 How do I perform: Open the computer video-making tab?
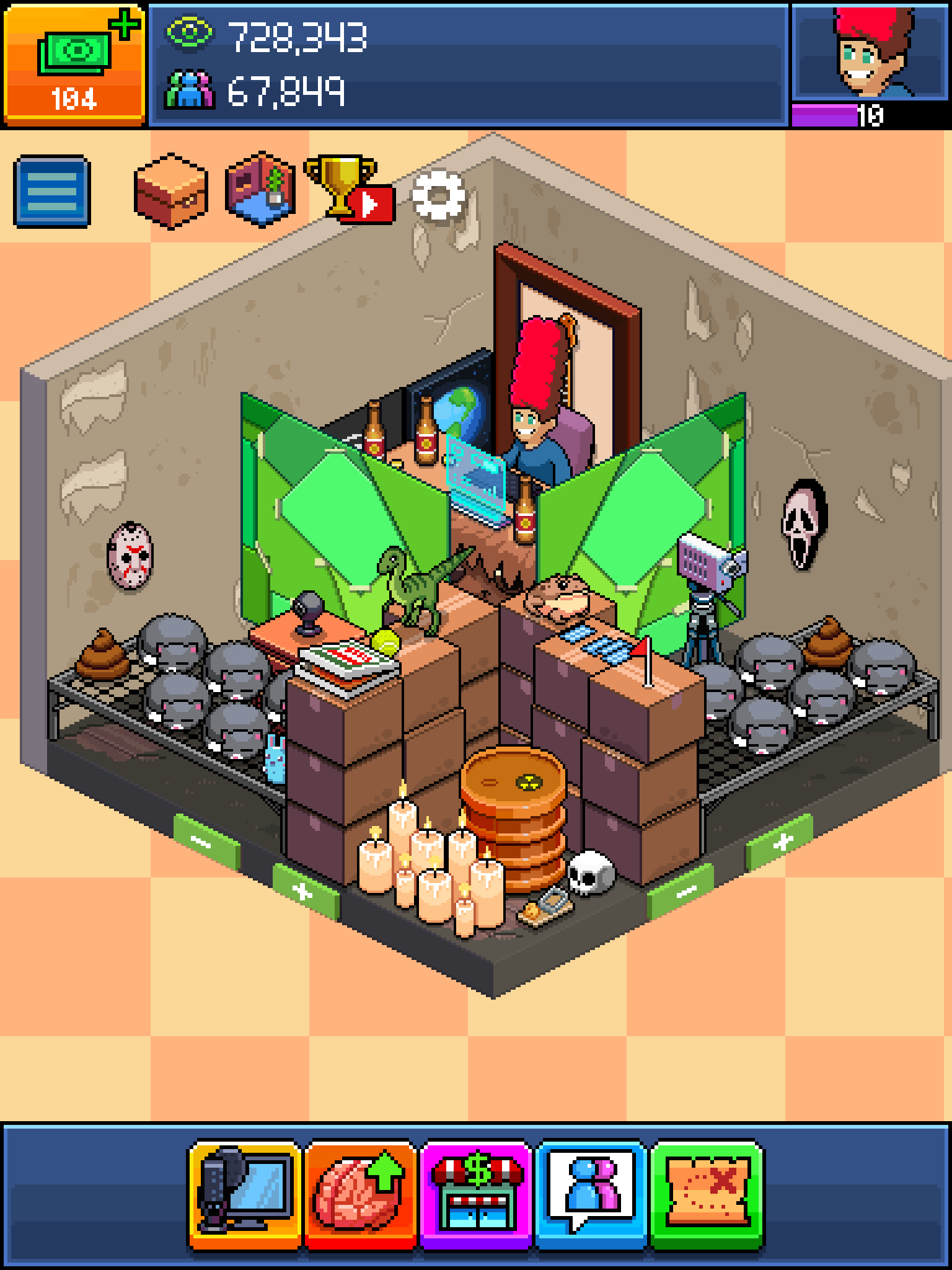point(245,1195)
